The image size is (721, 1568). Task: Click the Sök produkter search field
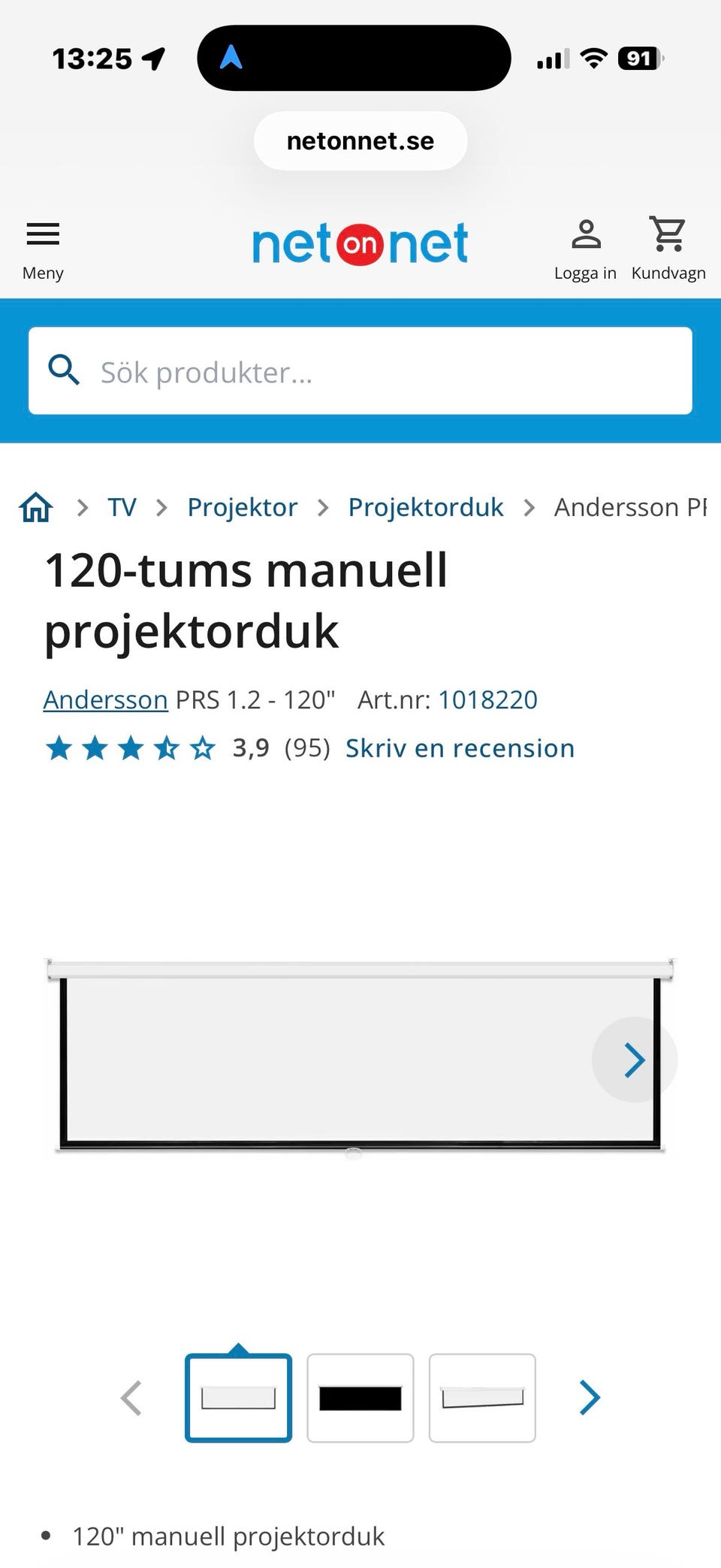[x=360, y=370]
